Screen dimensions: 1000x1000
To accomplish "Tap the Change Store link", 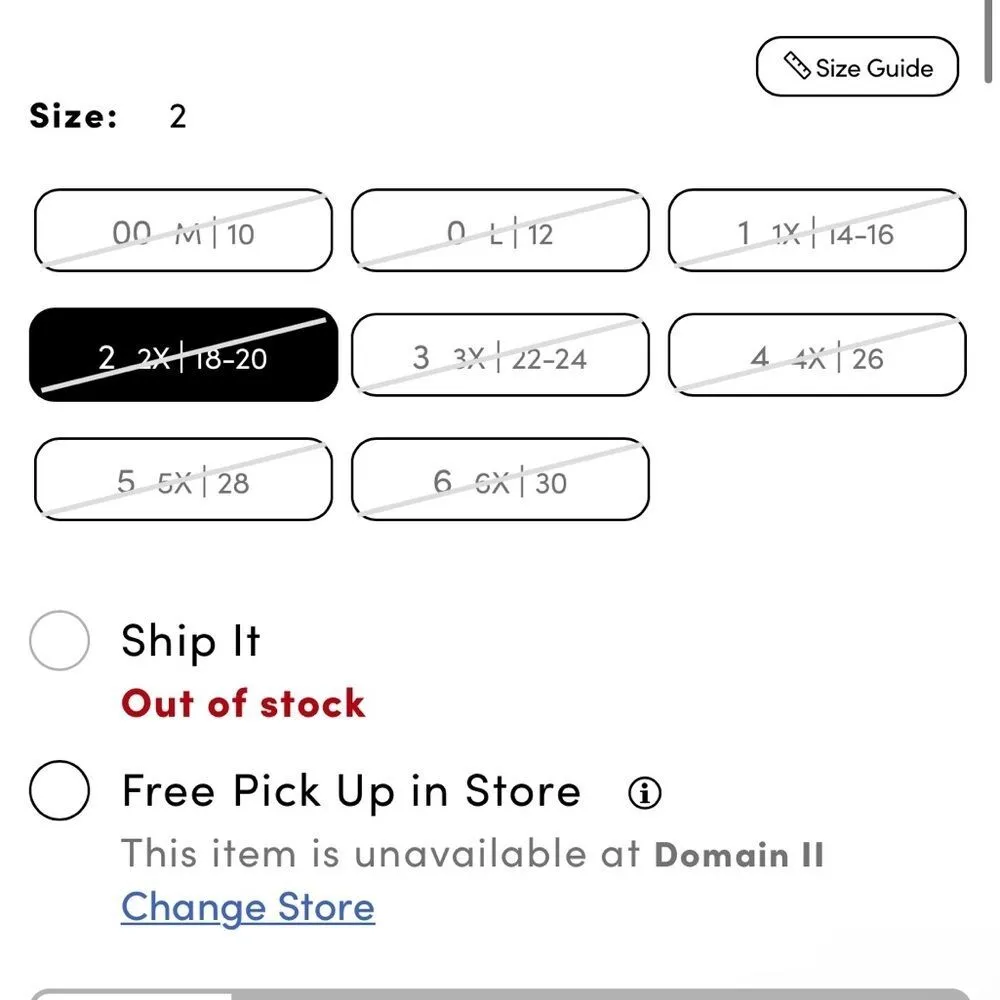I will click(248, 907).
